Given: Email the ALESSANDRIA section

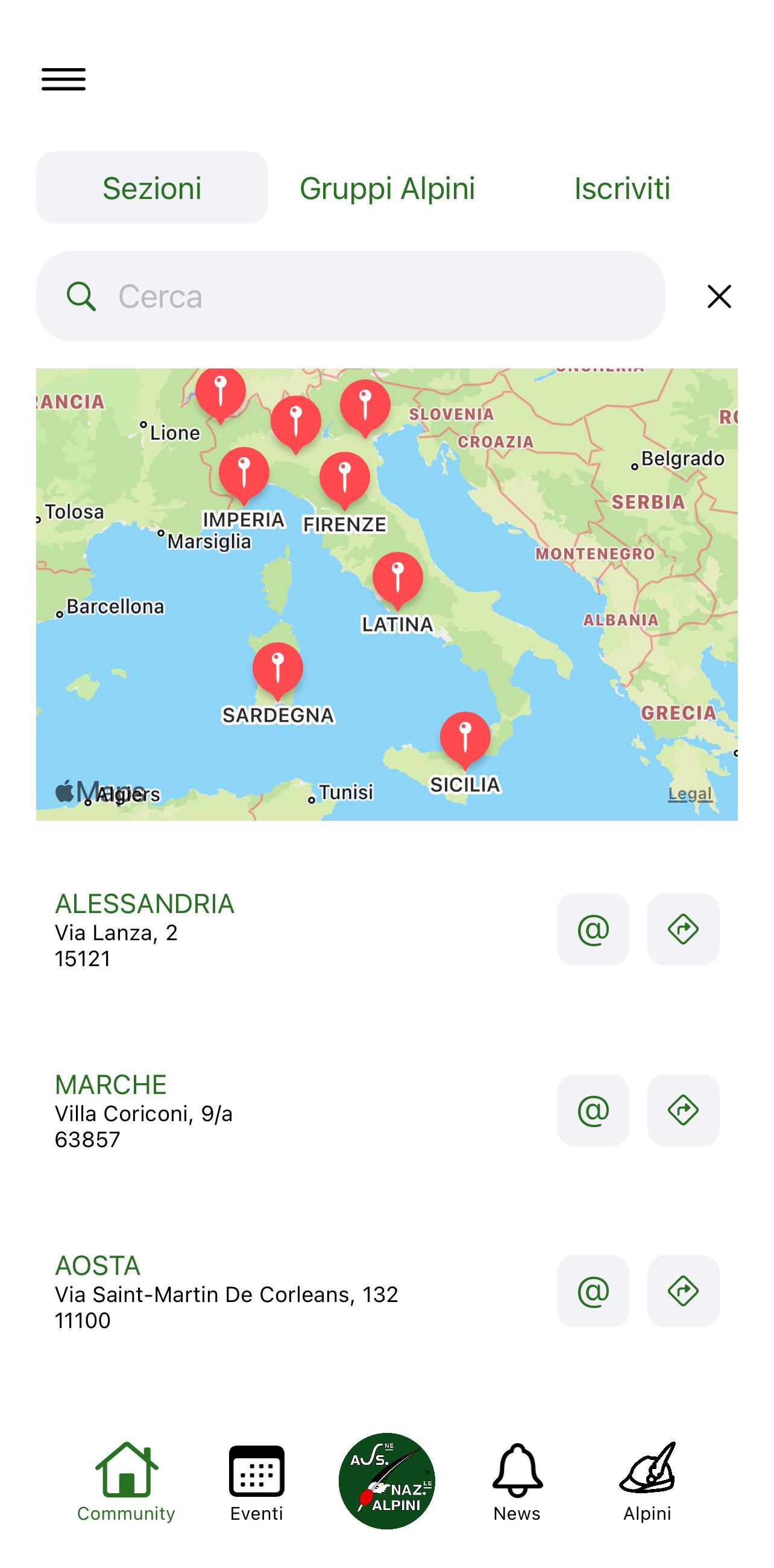Looking at the screenshot, I should (593, 929).
